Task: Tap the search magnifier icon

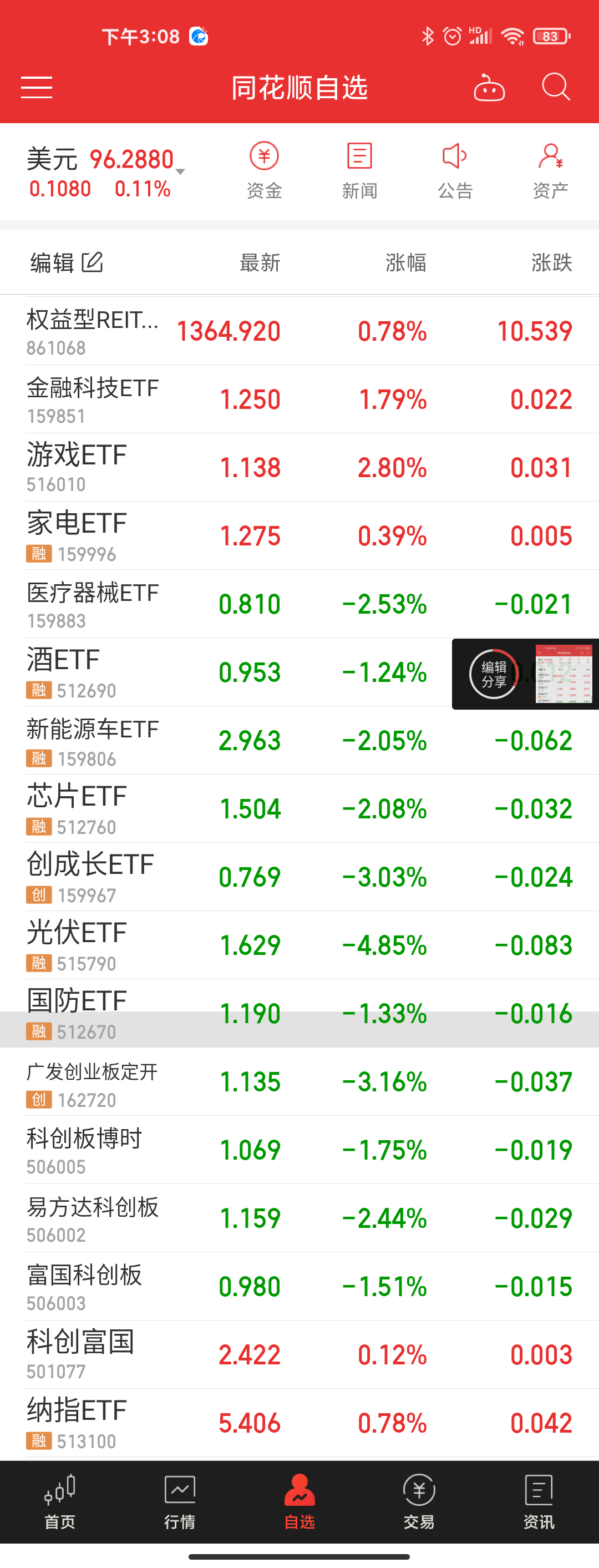Action: pos(555,87)
